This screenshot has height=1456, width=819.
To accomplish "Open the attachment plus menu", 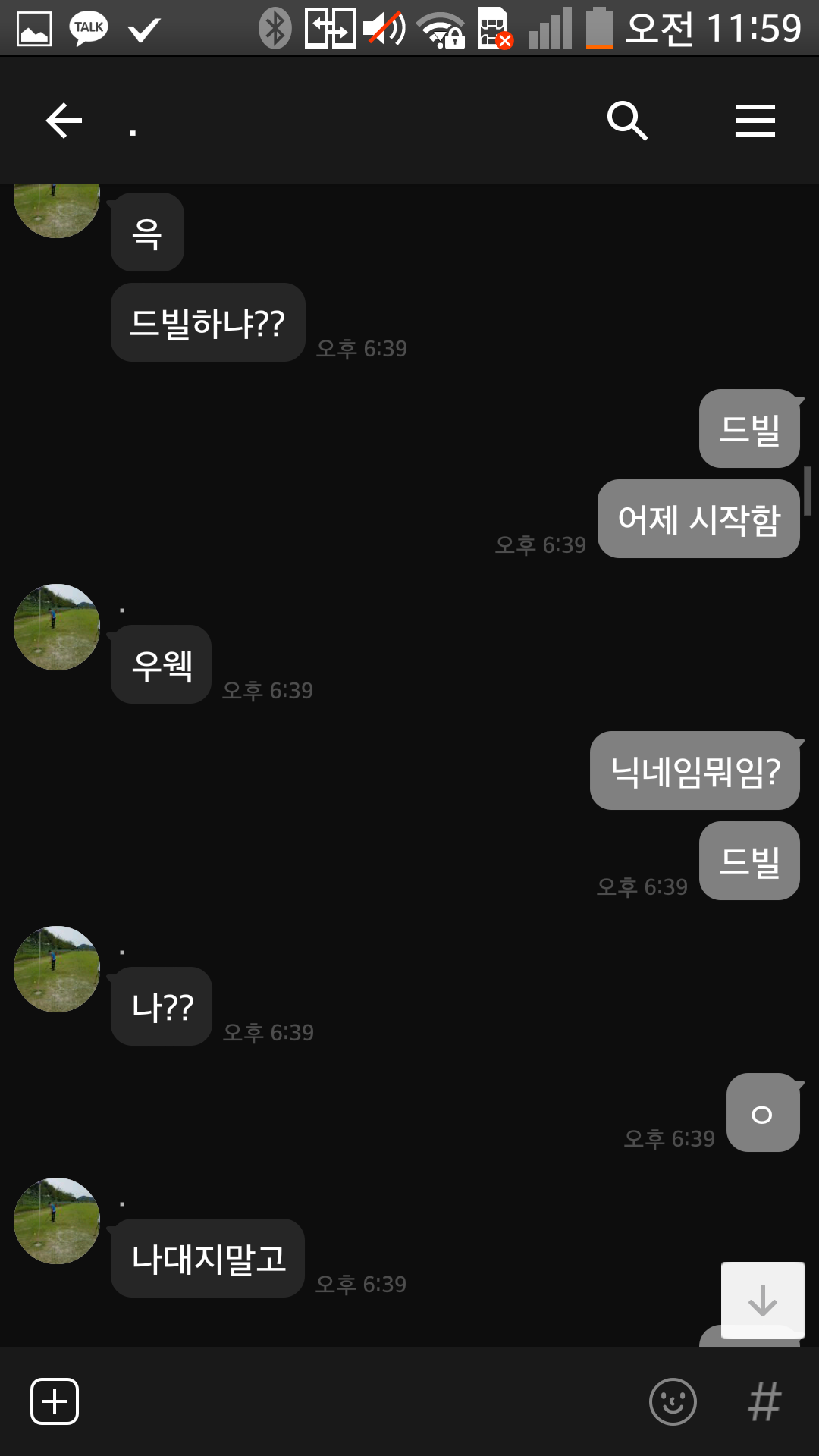I will pos(55,1401).
